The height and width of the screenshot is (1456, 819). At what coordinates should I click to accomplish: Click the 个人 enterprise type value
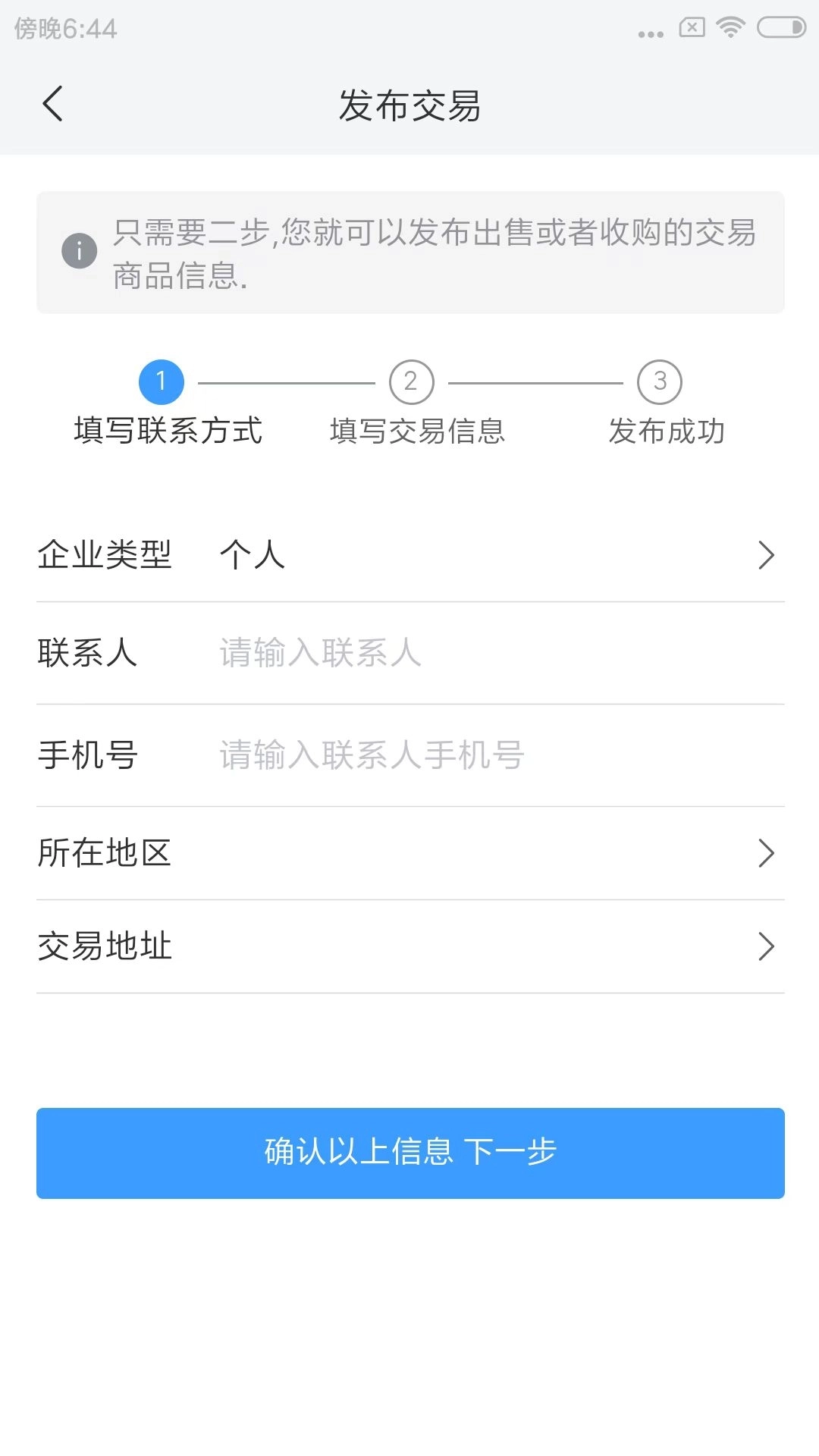[251, 554]
